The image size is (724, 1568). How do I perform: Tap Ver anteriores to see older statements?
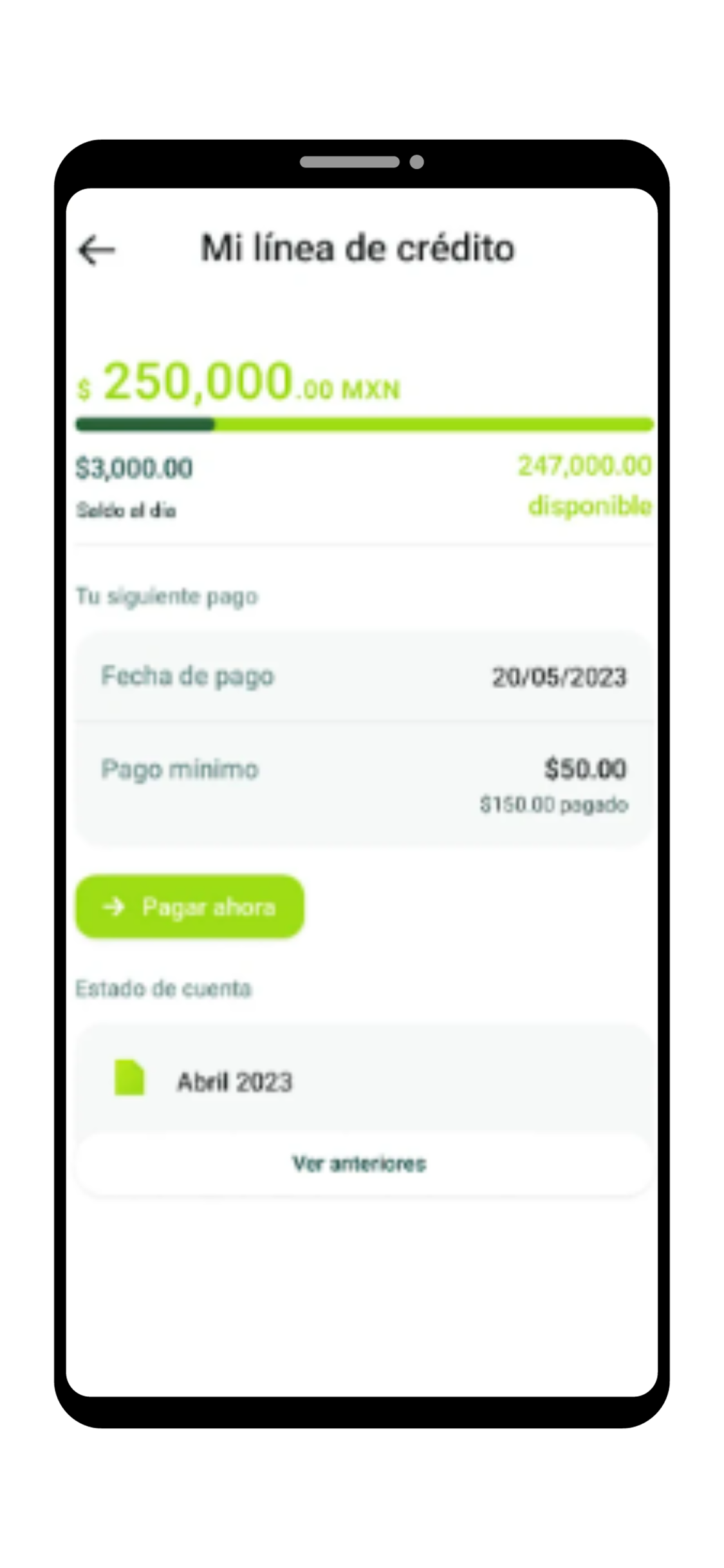pyautogui.click(x=360, y=1163)
